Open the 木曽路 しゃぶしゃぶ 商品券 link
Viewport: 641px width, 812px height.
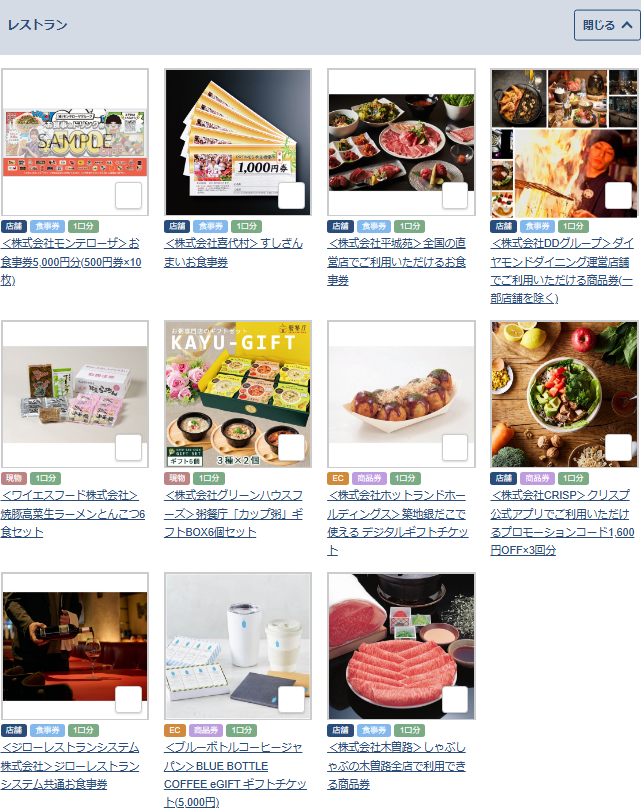[x=397, y=765]
